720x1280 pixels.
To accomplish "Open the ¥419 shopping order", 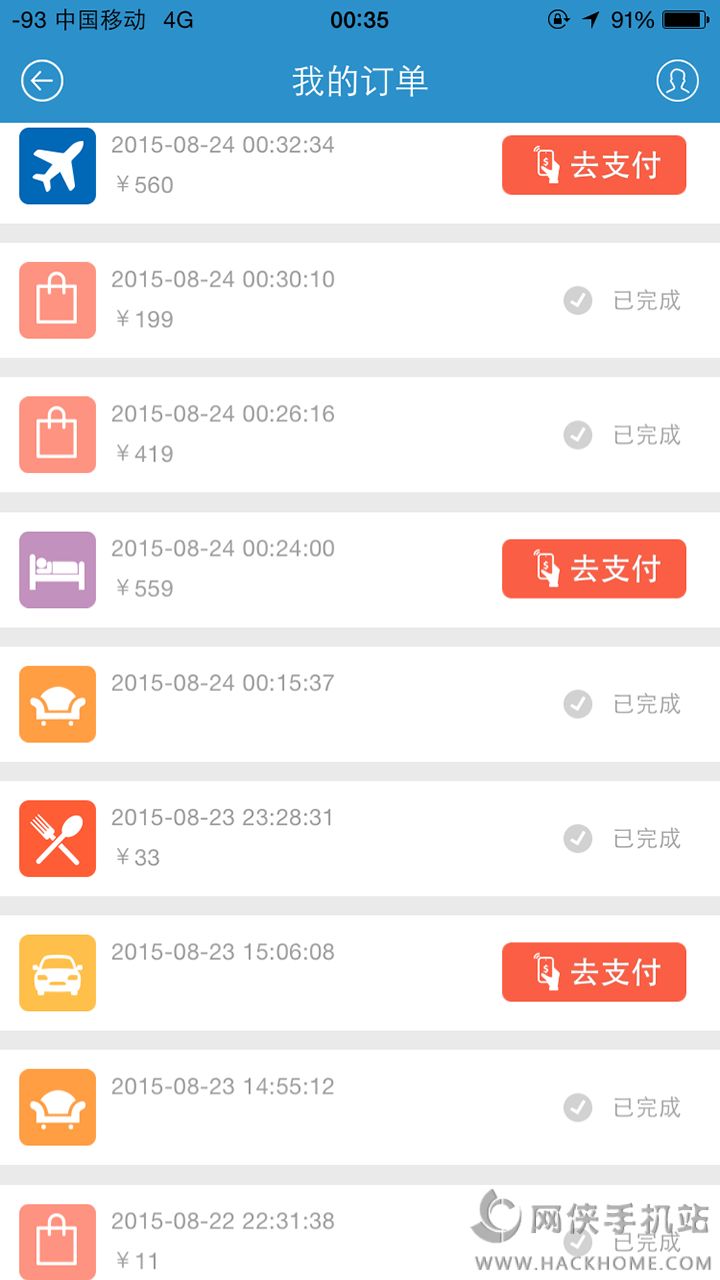I will [300, 434].
